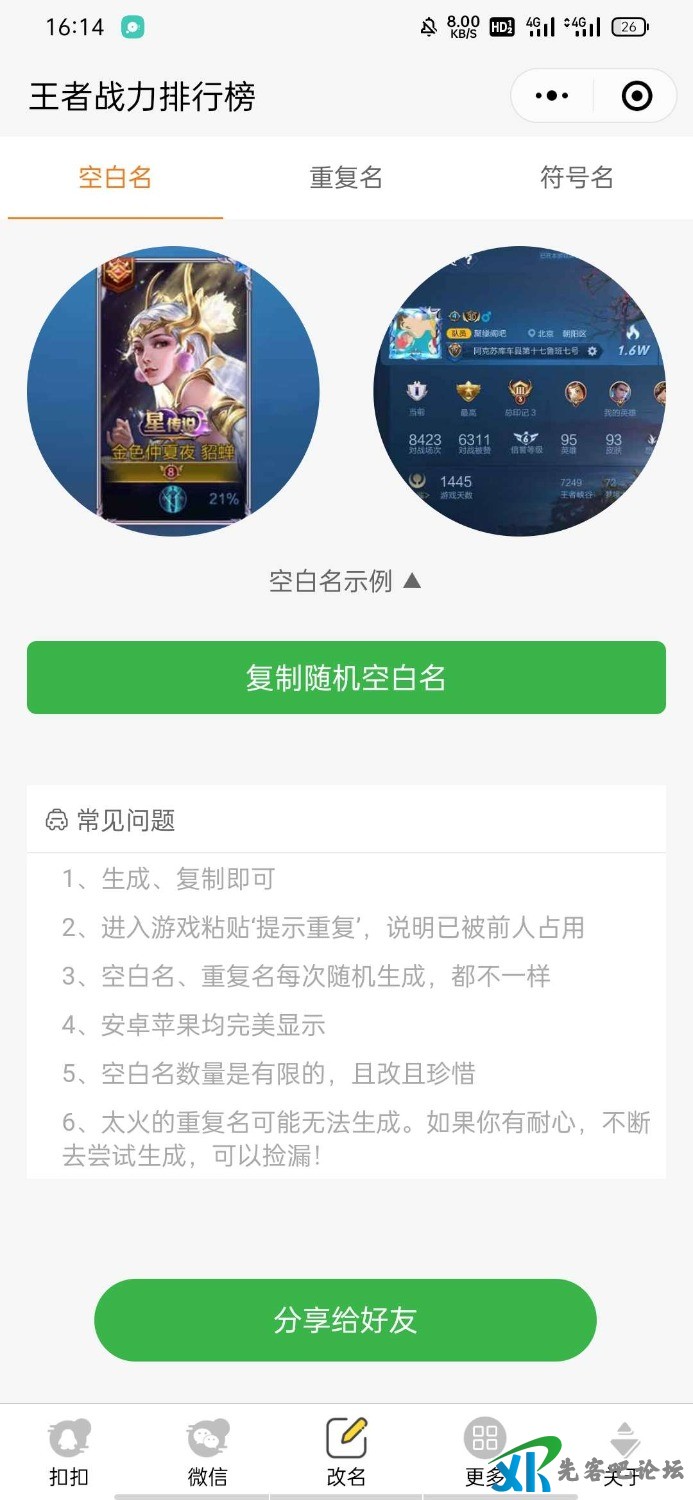Viewport: 693px width, 1500px height.
Task: Tap 分享给好友 button
Action: click(x=346, y=1320)
